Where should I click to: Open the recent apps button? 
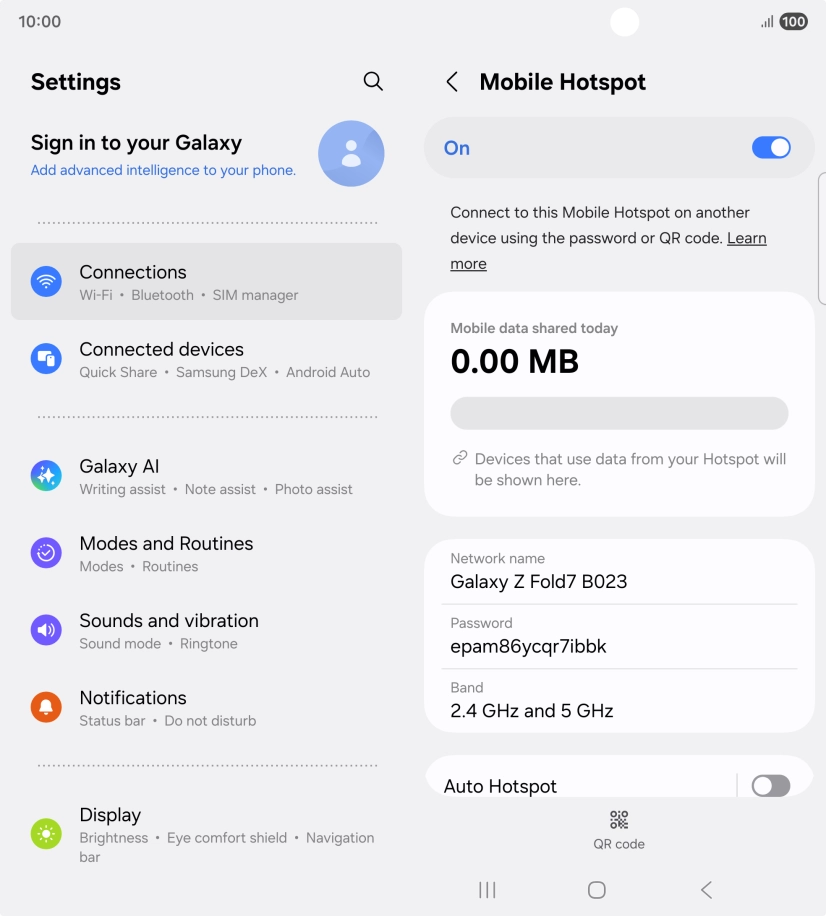[x=488, y=890]
